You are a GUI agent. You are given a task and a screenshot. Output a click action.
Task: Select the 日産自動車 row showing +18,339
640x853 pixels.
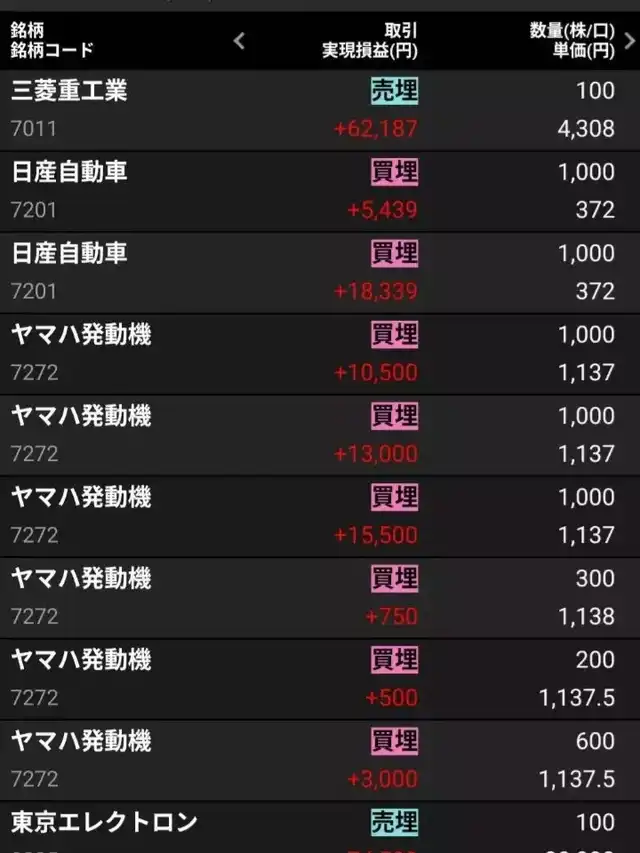pyautogui.click(x=320, y=272)
